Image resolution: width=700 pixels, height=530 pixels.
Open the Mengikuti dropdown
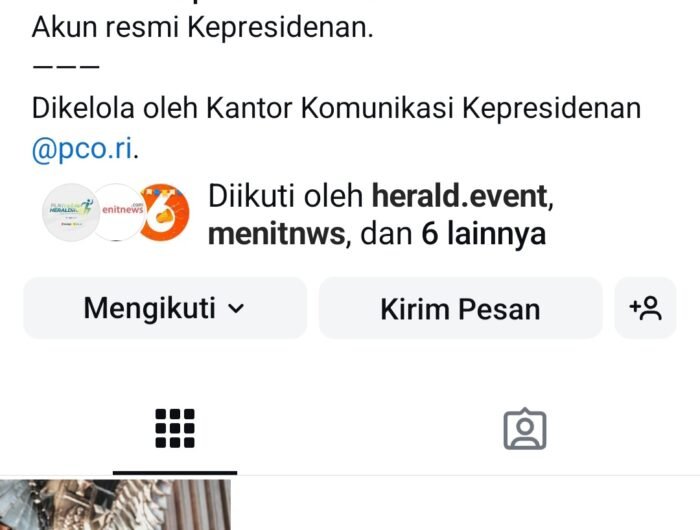(164, 308)
